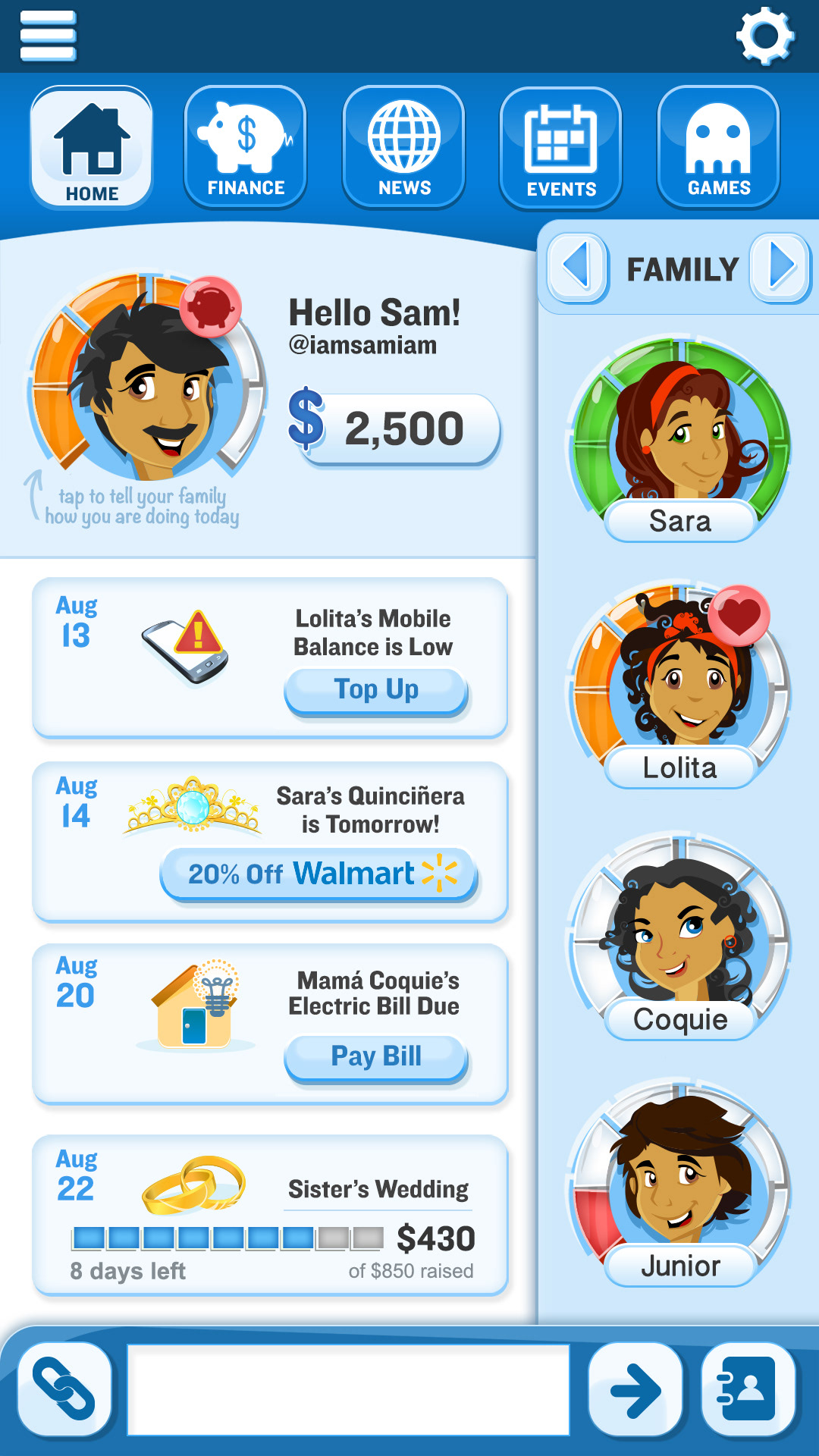Open the Sister's Wedding card
The width and height of the screenshot is (819, 1456).
[270, 1216]
